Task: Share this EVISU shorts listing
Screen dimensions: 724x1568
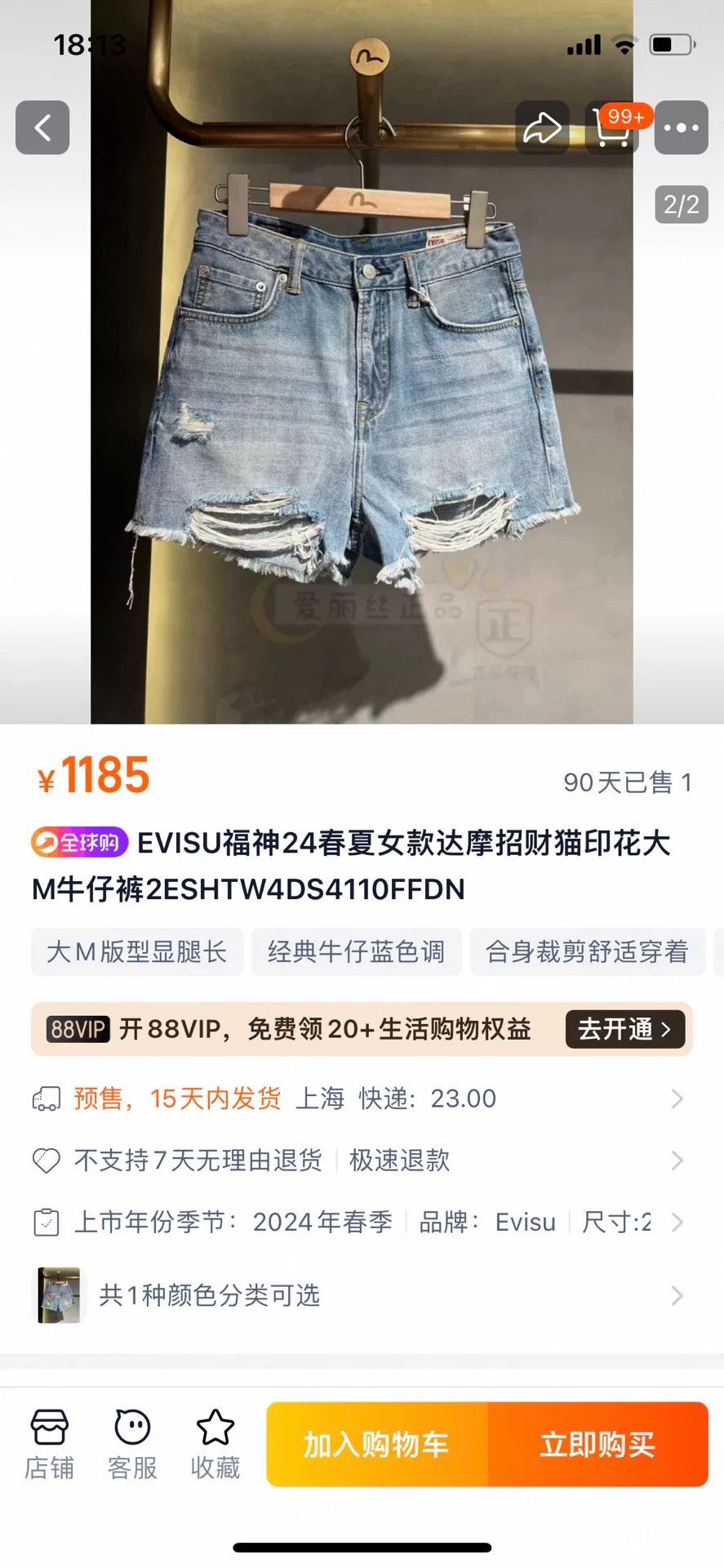Action: tap(542, 127)
